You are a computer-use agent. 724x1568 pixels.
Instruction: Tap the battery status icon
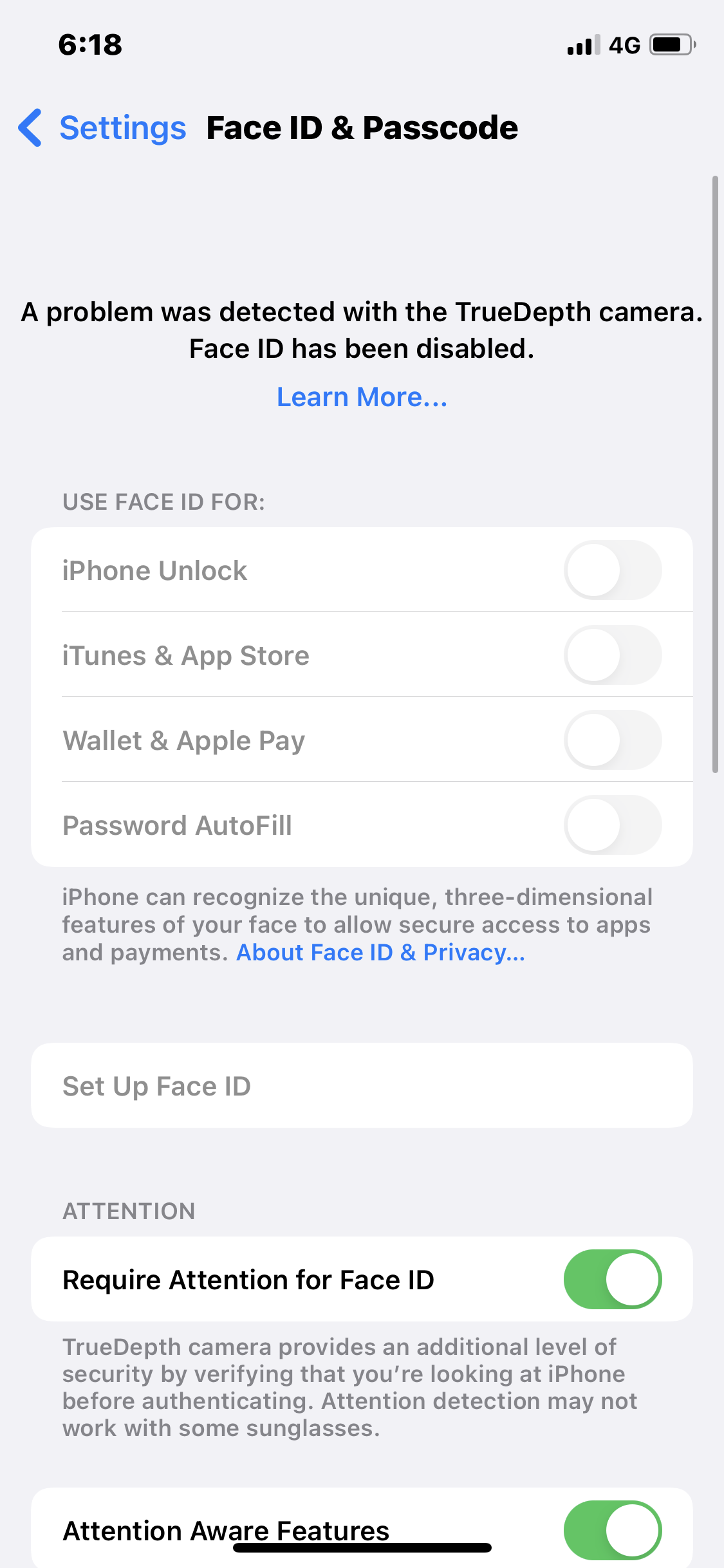(x=670, y=45)
